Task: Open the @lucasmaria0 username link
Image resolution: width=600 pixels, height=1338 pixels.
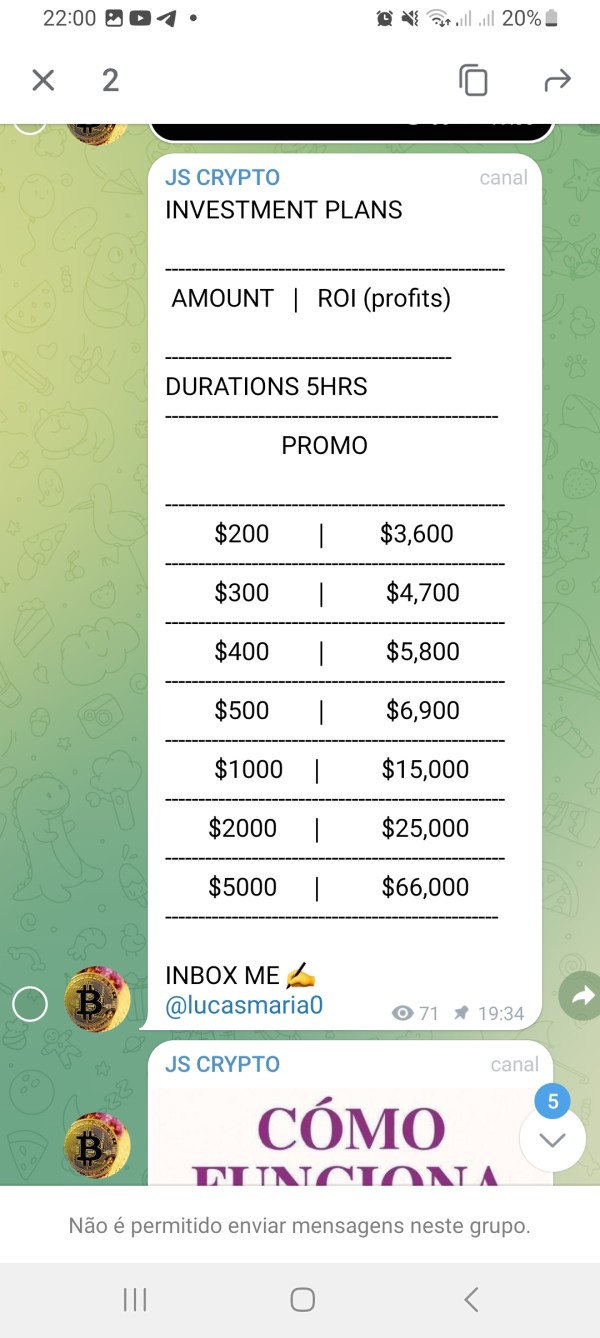Action: click(244, 1005)
